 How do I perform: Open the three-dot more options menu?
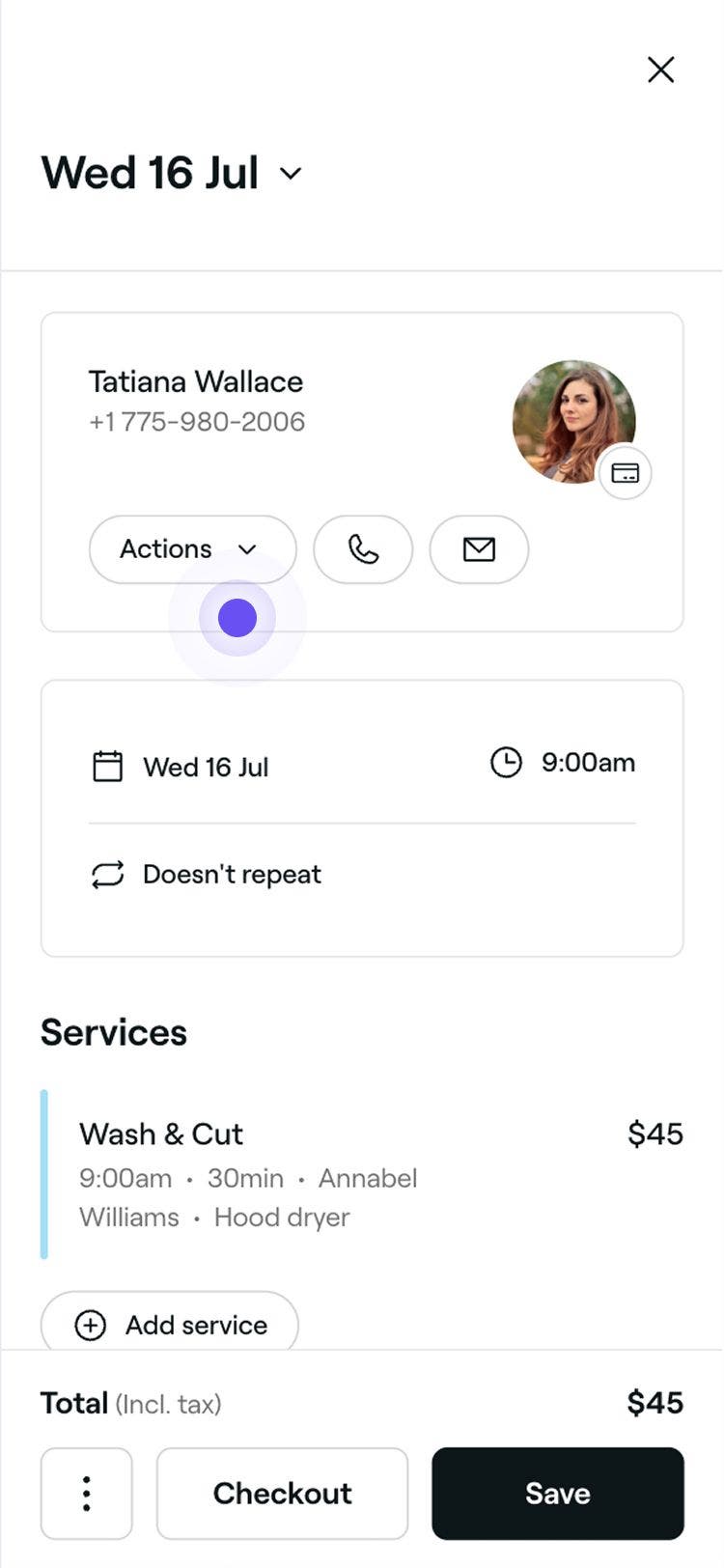(x=87, y=1493)
